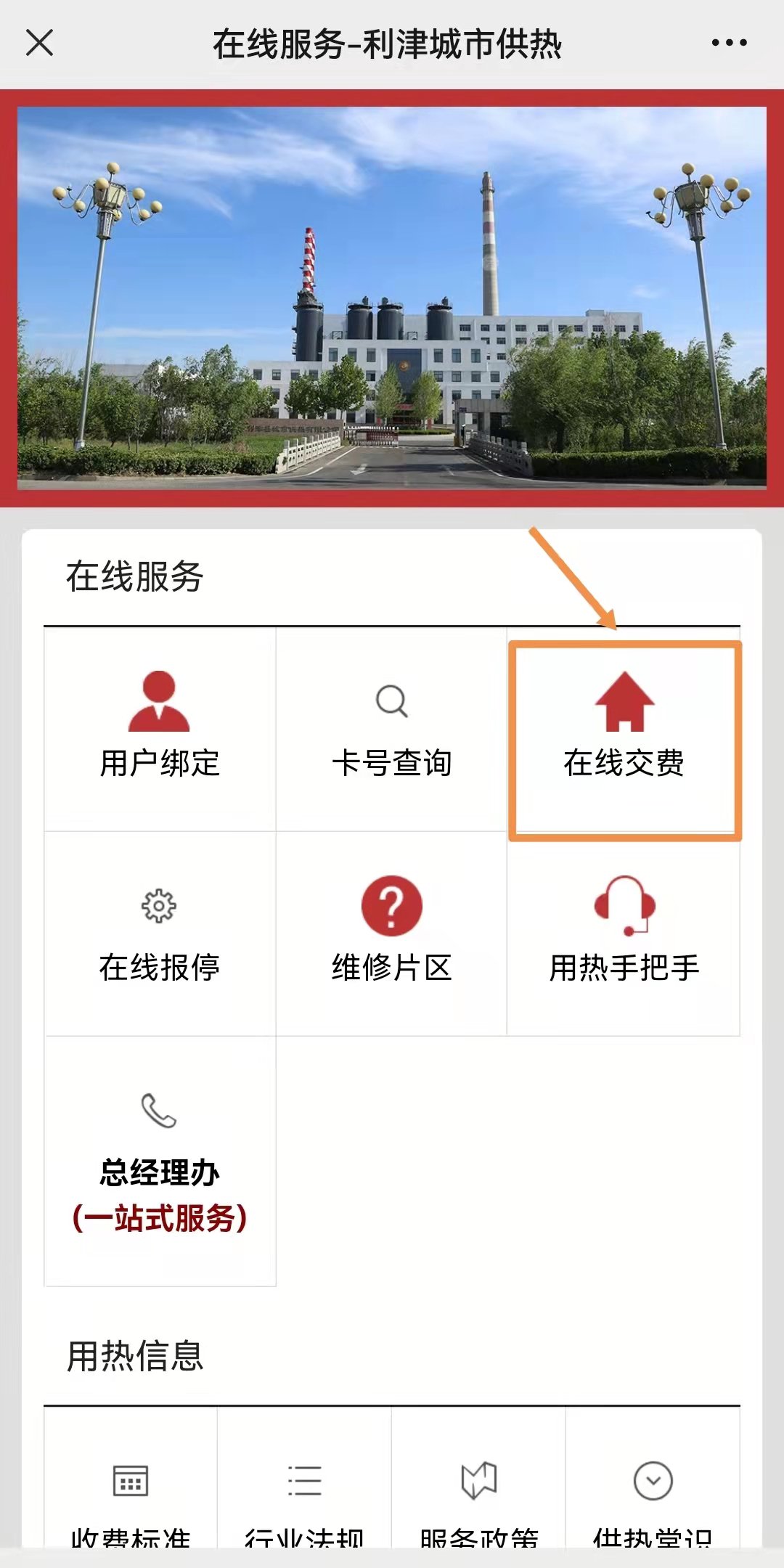Open 用热手把手 guide
Image resolution: width=784 pixels, height=1568 pixels.
click(x=624, y=933)
